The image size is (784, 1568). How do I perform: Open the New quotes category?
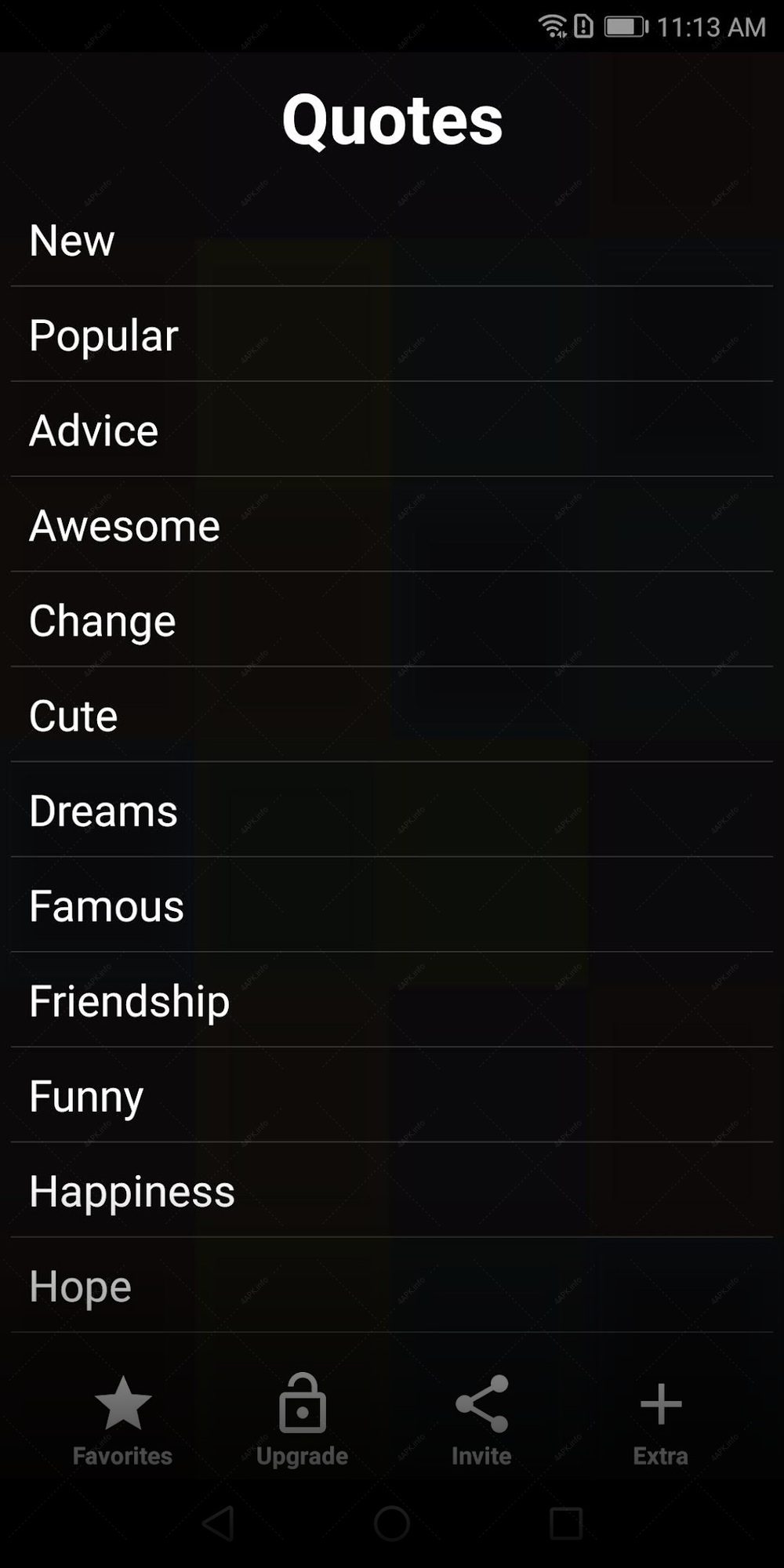[392, 240]
